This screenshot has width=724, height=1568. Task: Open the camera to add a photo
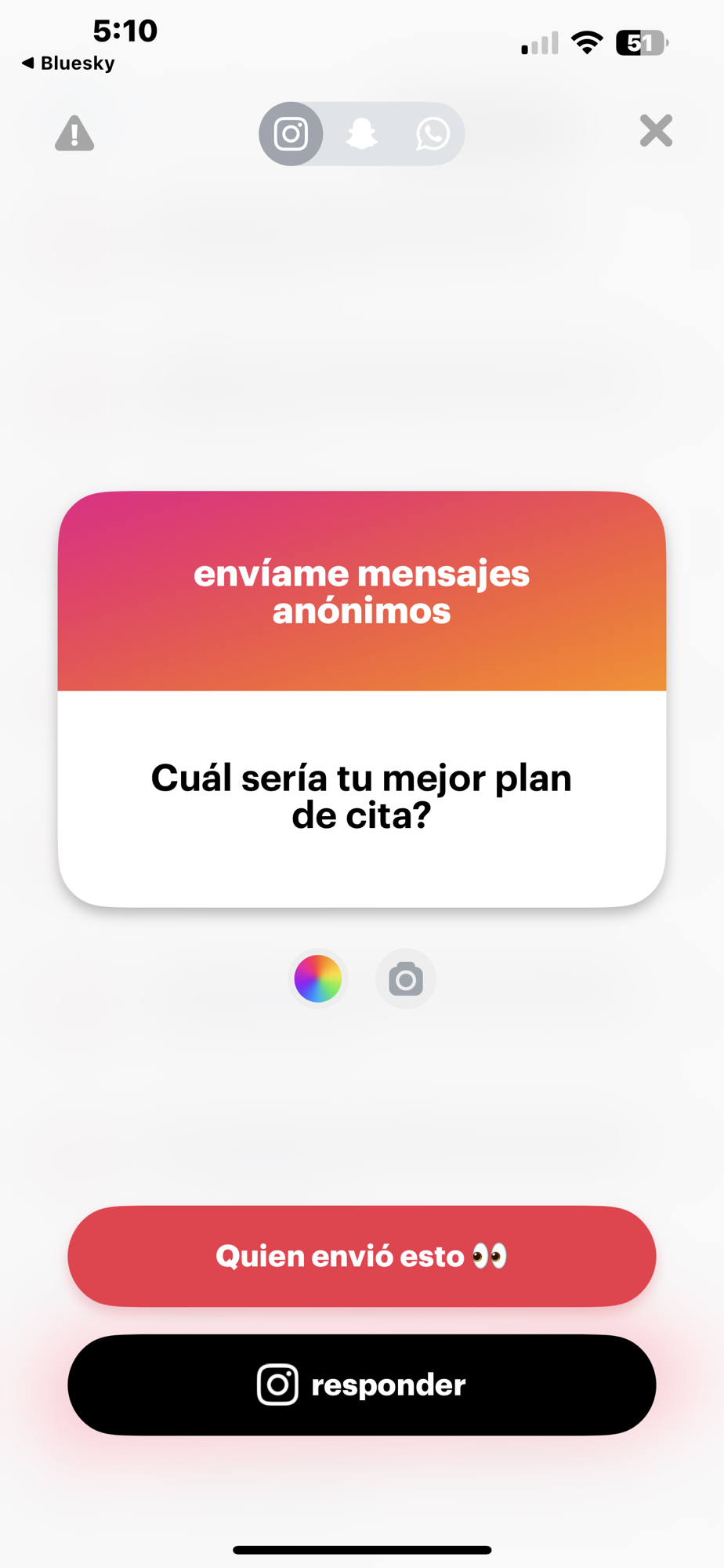coord(406,979)
